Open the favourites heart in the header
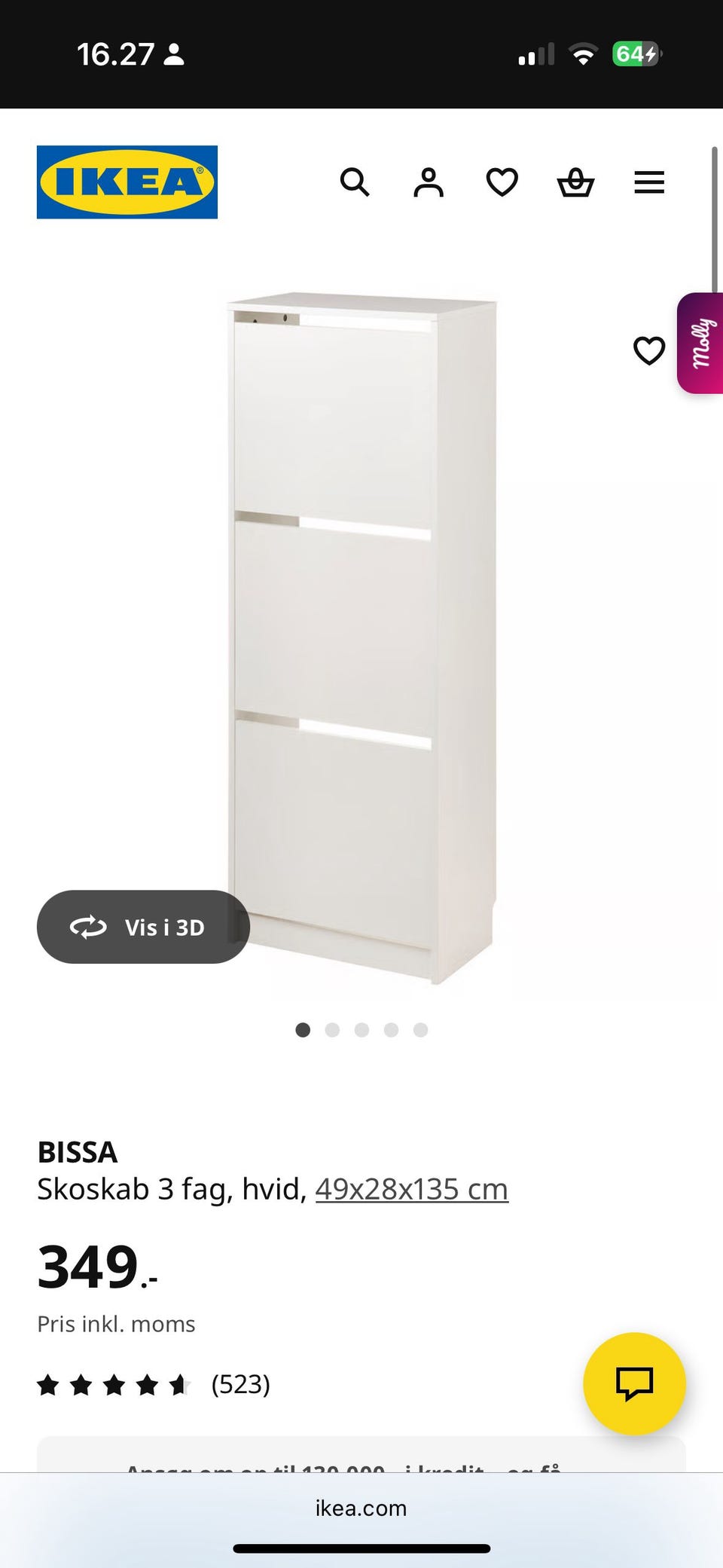This screenshot has width=723, height=1568. (502, 182)
